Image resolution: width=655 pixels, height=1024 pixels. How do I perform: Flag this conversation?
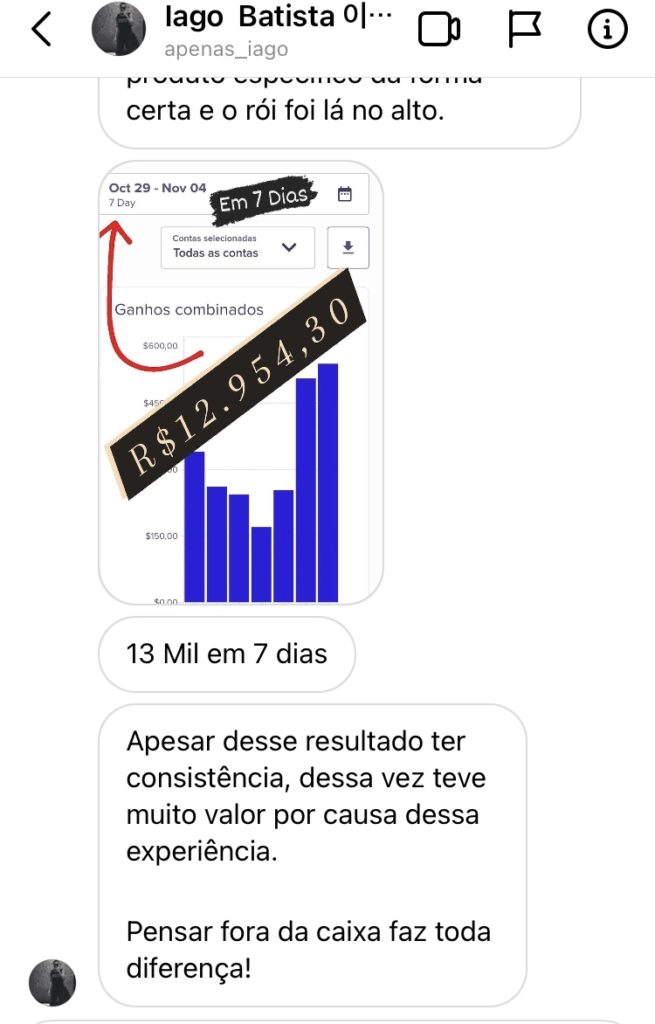pos(524,31)
